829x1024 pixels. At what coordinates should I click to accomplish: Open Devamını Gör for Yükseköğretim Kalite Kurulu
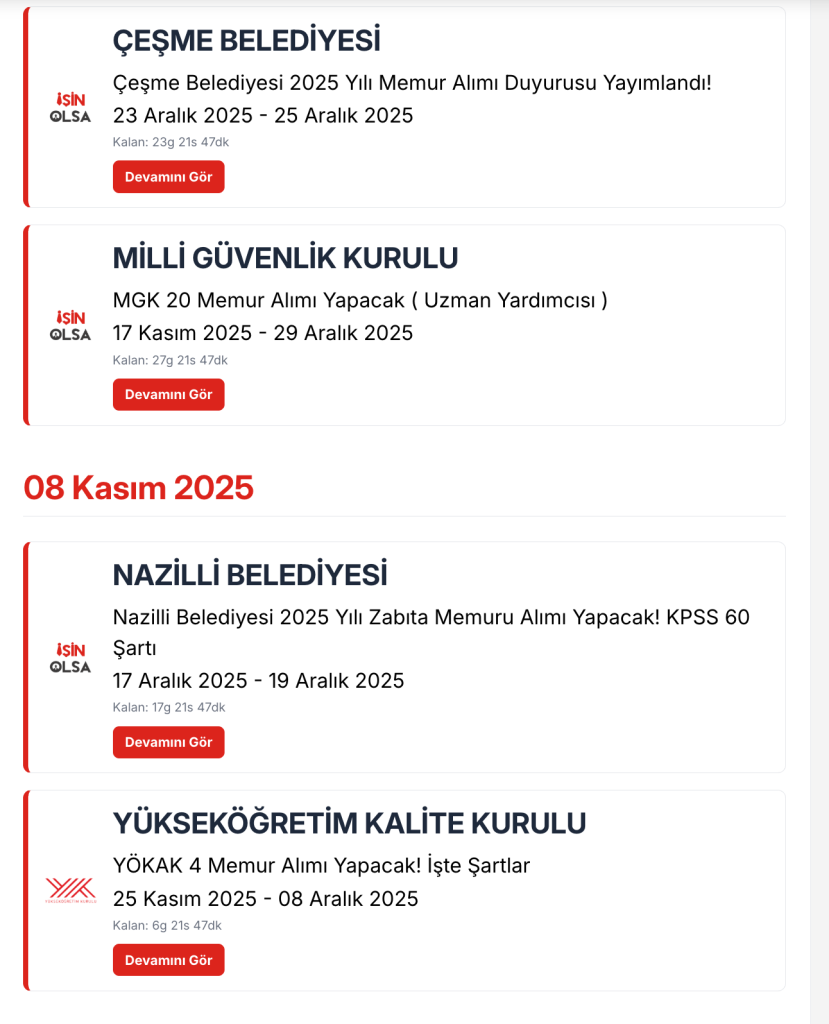(x=168, y=959)
